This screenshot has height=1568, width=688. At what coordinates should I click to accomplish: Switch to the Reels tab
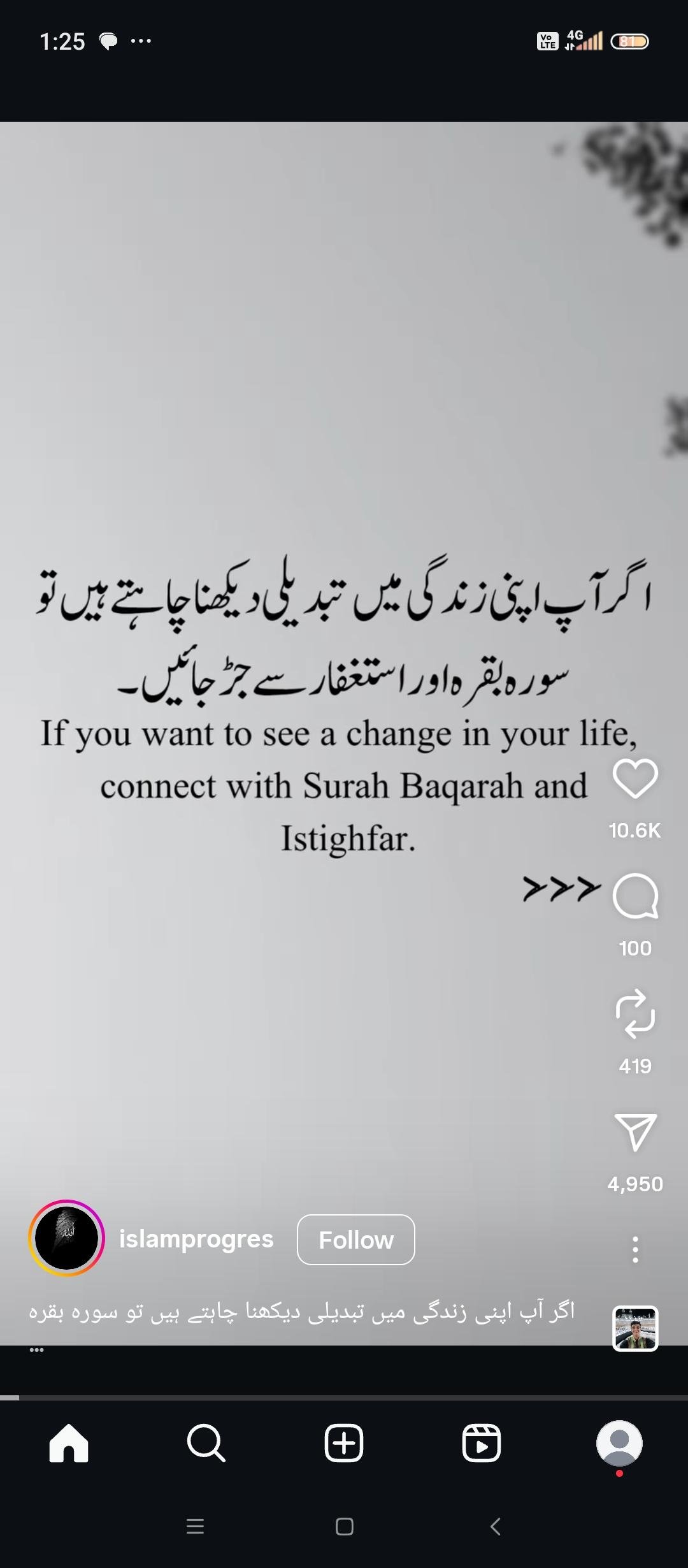(482, 1443)
